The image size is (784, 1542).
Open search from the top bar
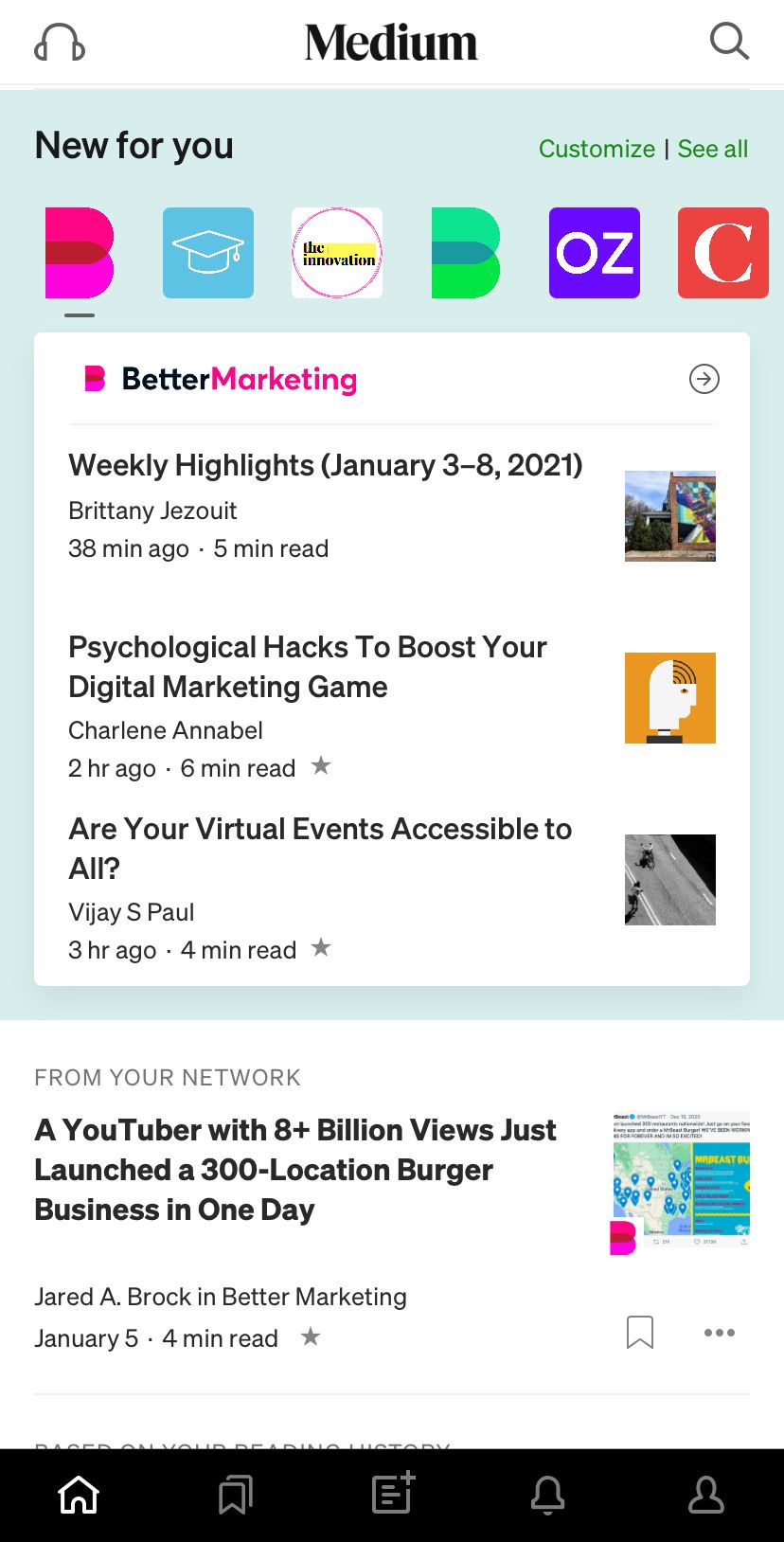729,42
